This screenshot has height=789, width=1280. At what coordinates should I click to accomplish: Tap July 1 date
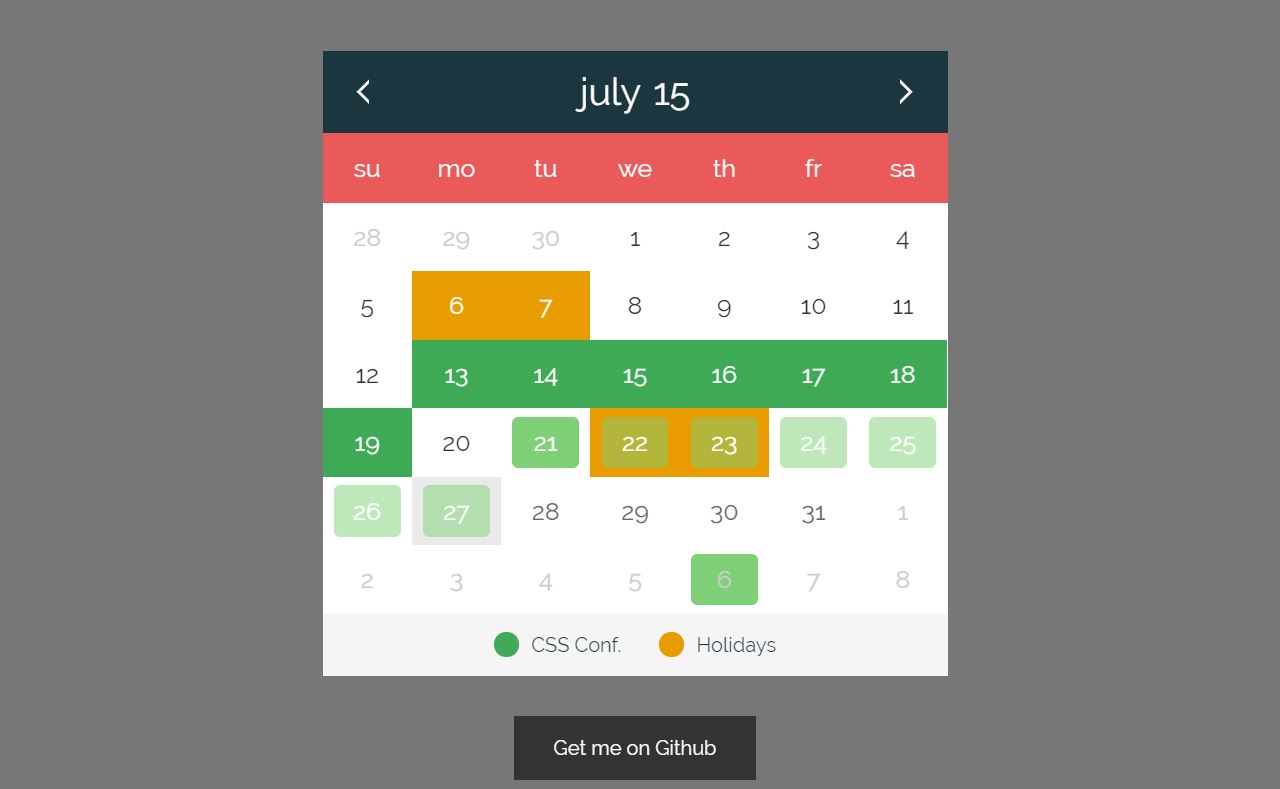pos(634,238)
